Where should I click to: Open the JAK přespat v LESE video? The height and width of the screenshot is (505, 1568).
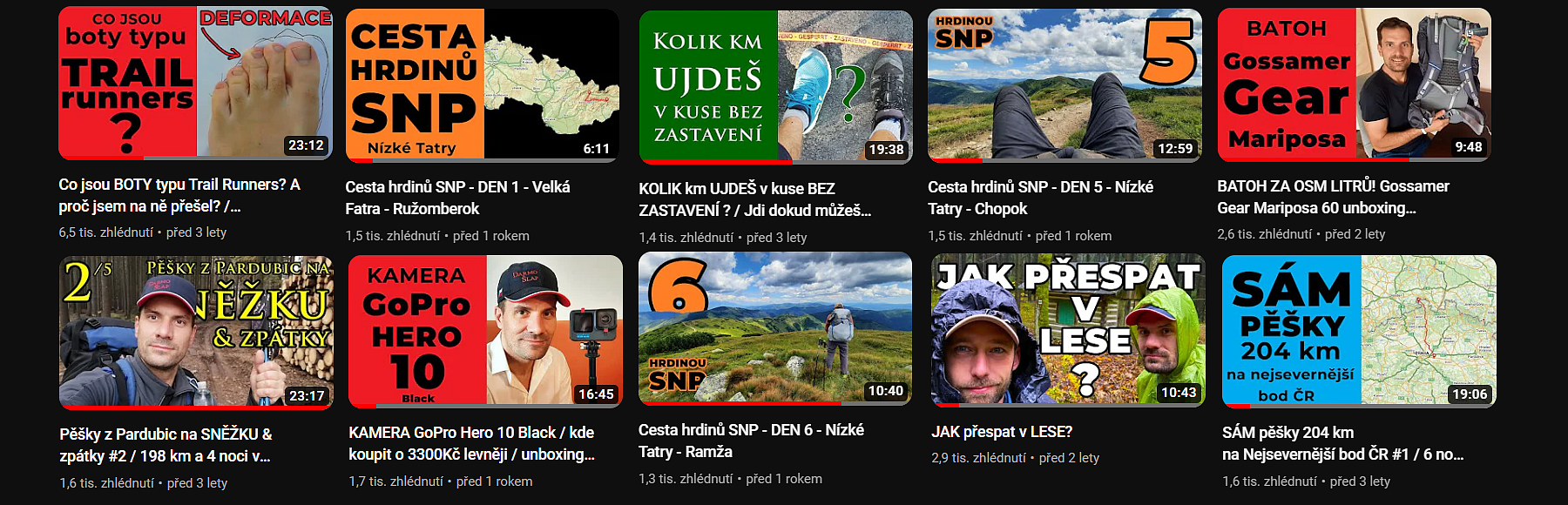click(x=1068, y=330)
